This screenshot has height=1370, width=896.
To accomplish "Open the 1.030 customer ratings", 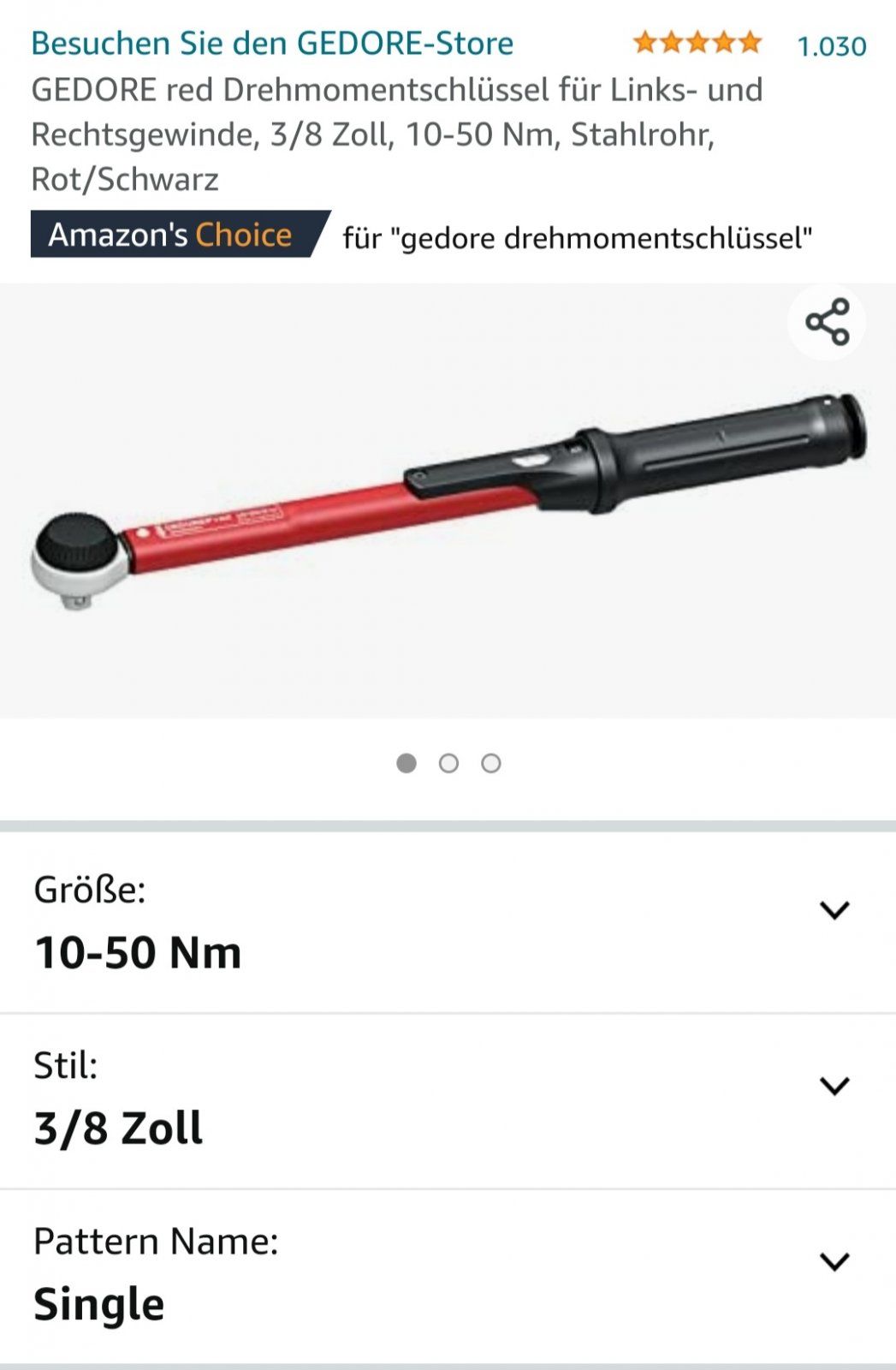I will click(x=831, y=46).
